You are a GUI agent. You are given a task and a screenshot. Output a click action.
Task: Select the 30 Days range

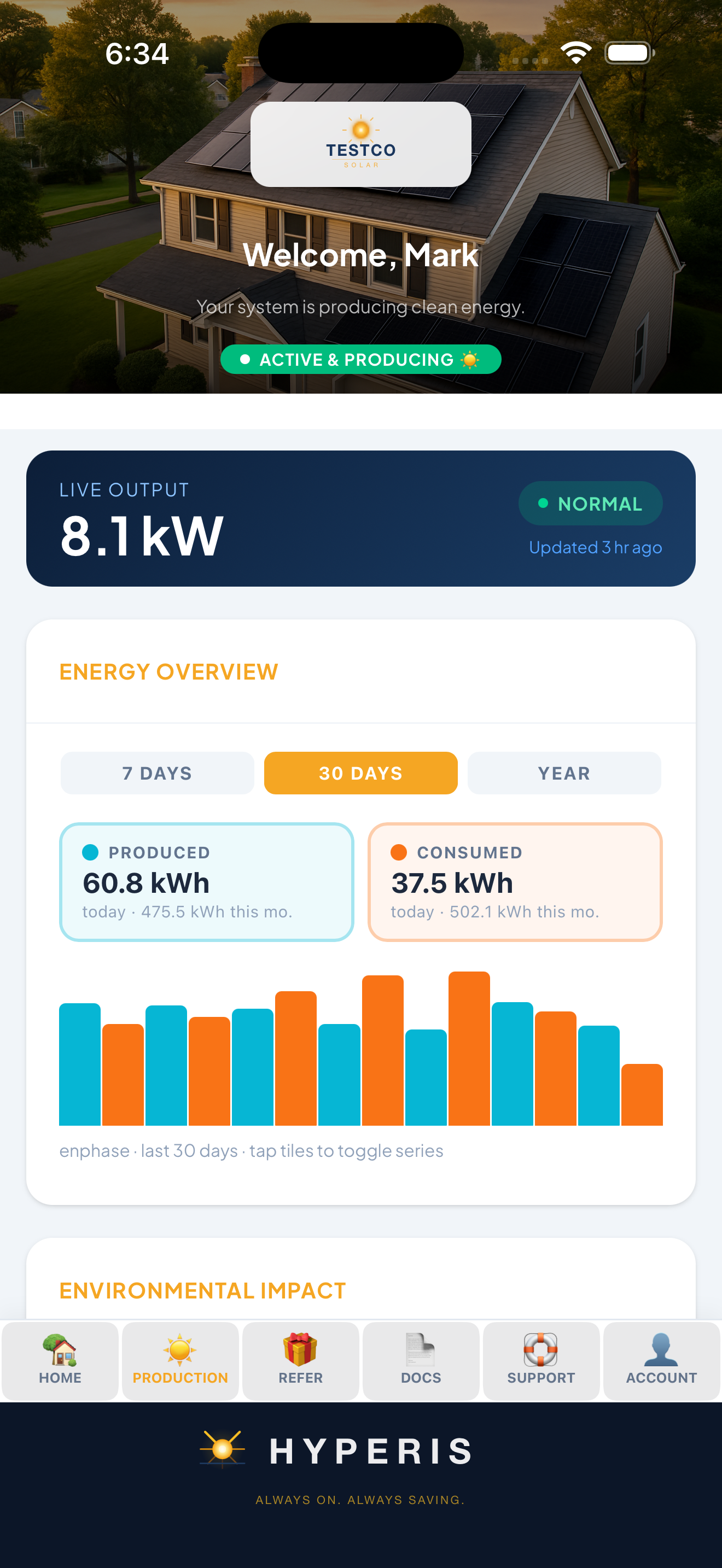click(360, 773)
